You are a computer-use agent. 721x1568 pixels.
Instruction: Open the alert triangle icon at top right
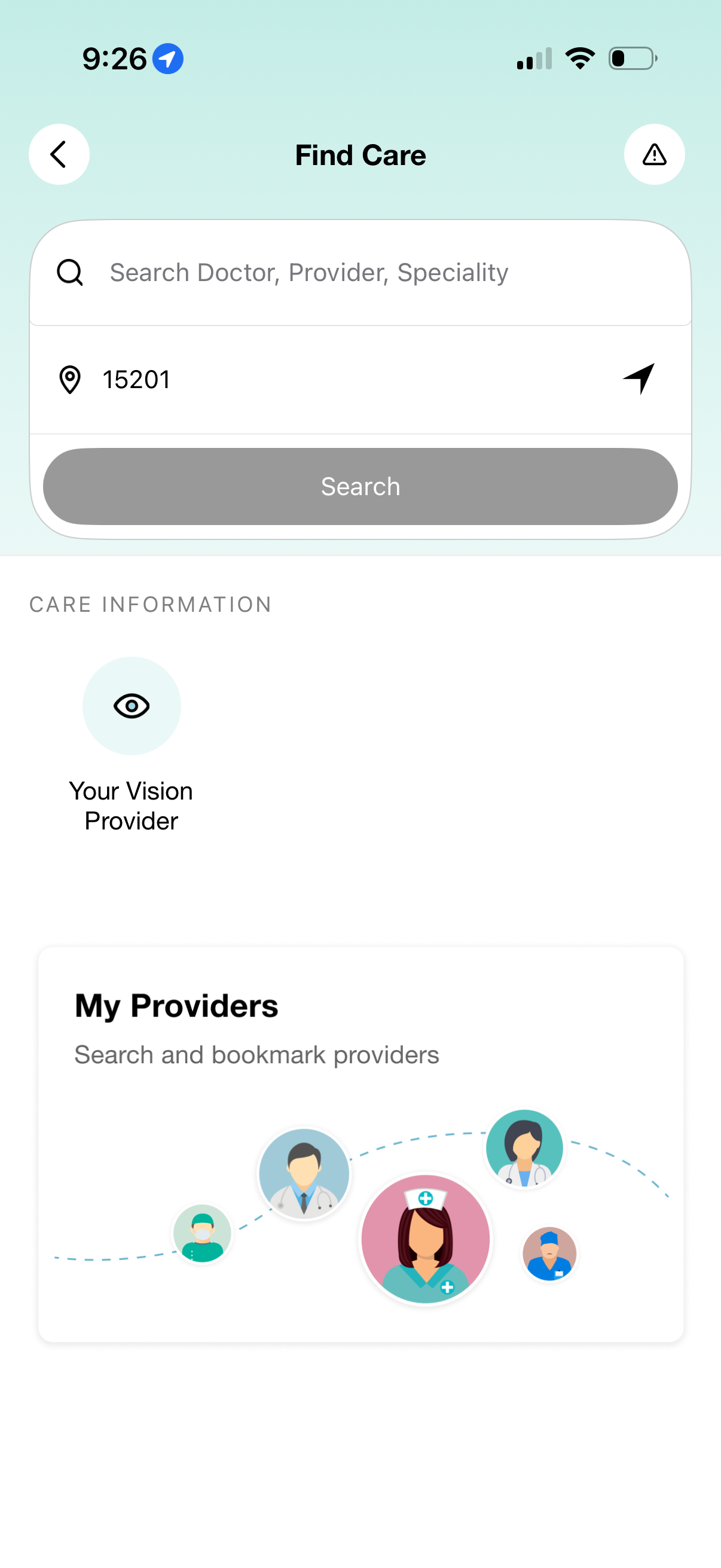[655, 154]
